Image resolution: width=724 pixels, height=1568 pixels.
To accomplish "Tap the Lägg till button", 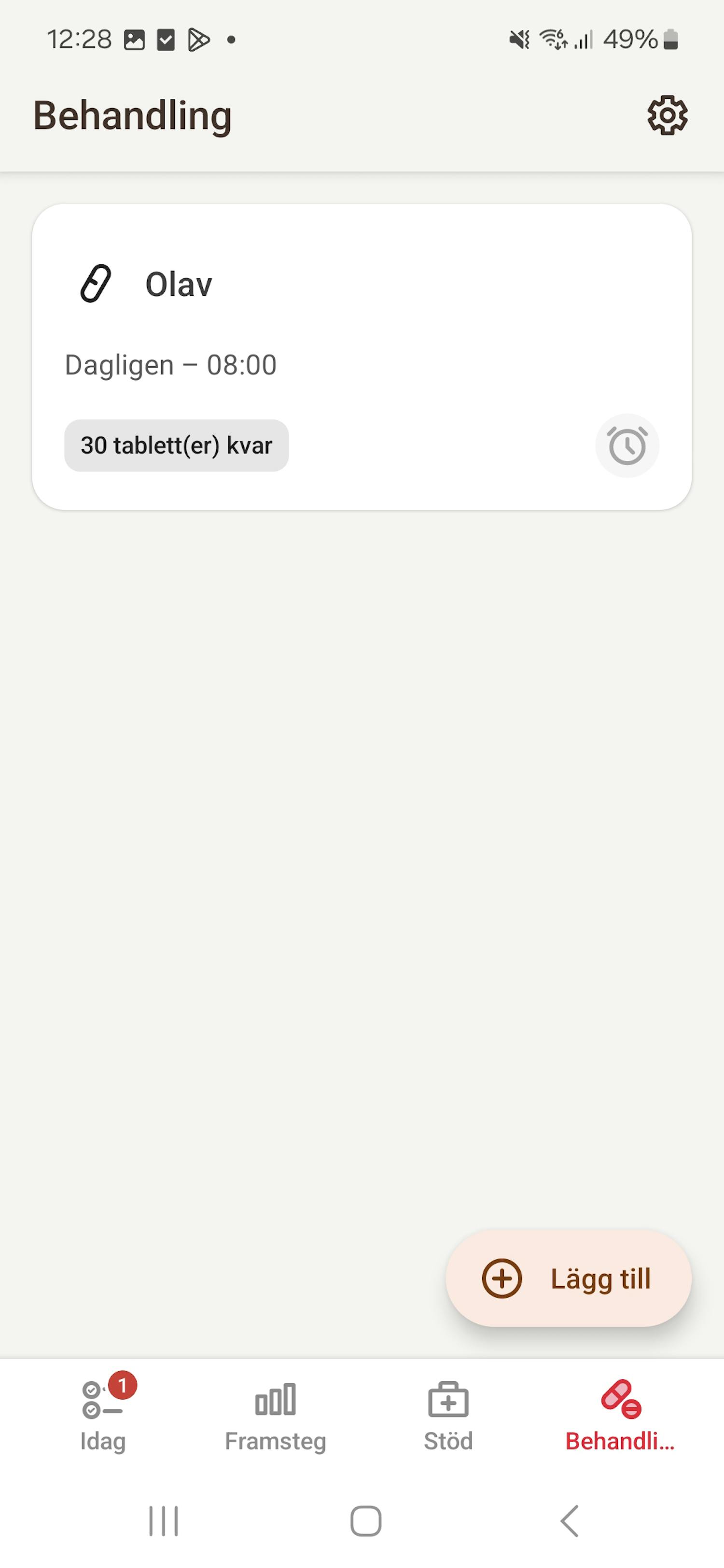I will (568, 1278).
